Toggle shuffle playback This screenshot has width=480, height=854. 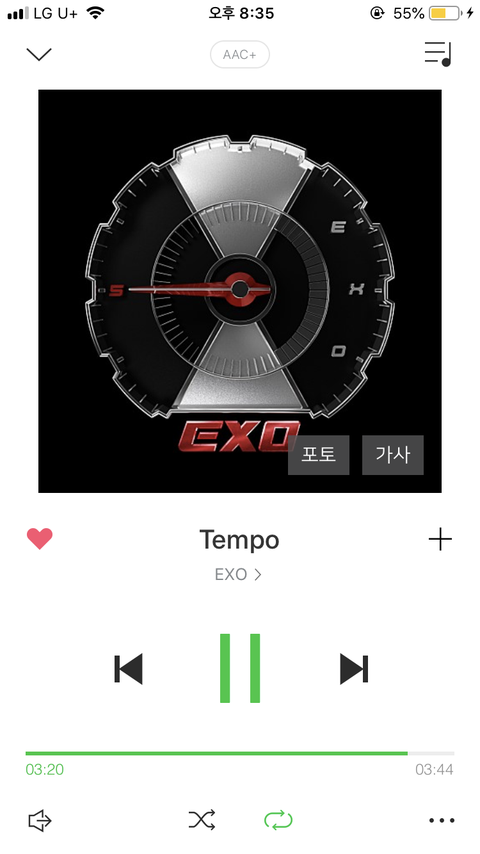[x=202, y=820]
